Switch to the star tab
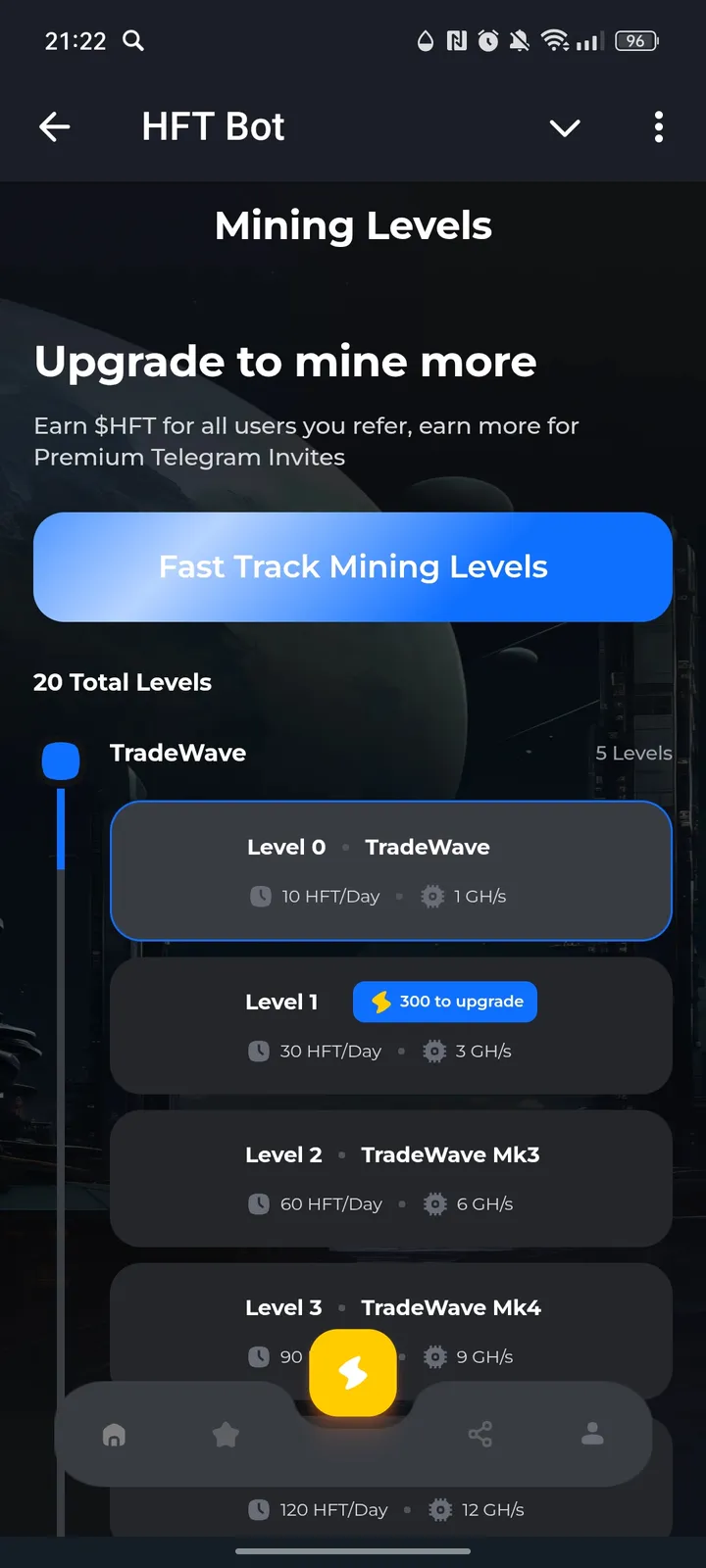The width and height of the screenshot is (706, 1568). pos(226,1435)
